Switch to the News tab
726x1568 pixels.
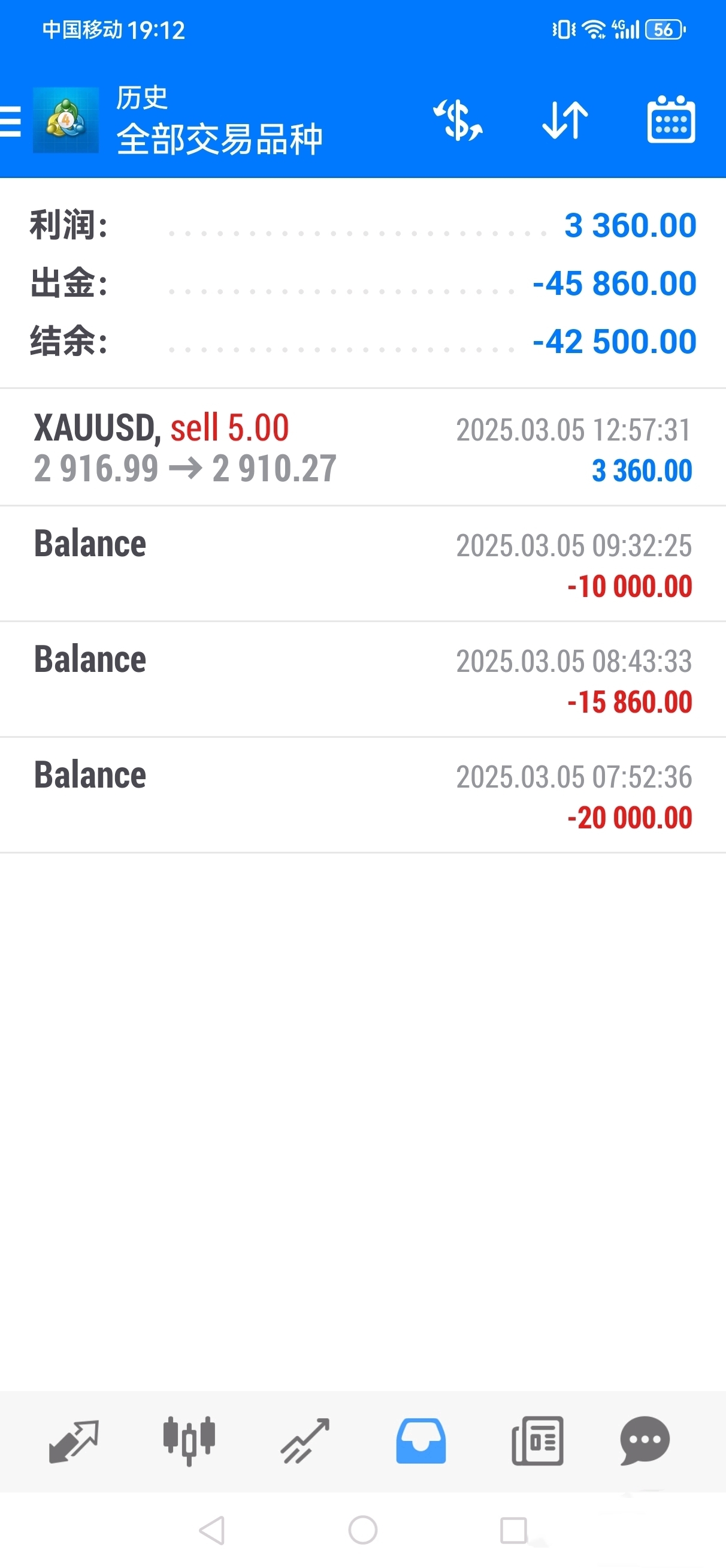click(x=537, y=1441)
